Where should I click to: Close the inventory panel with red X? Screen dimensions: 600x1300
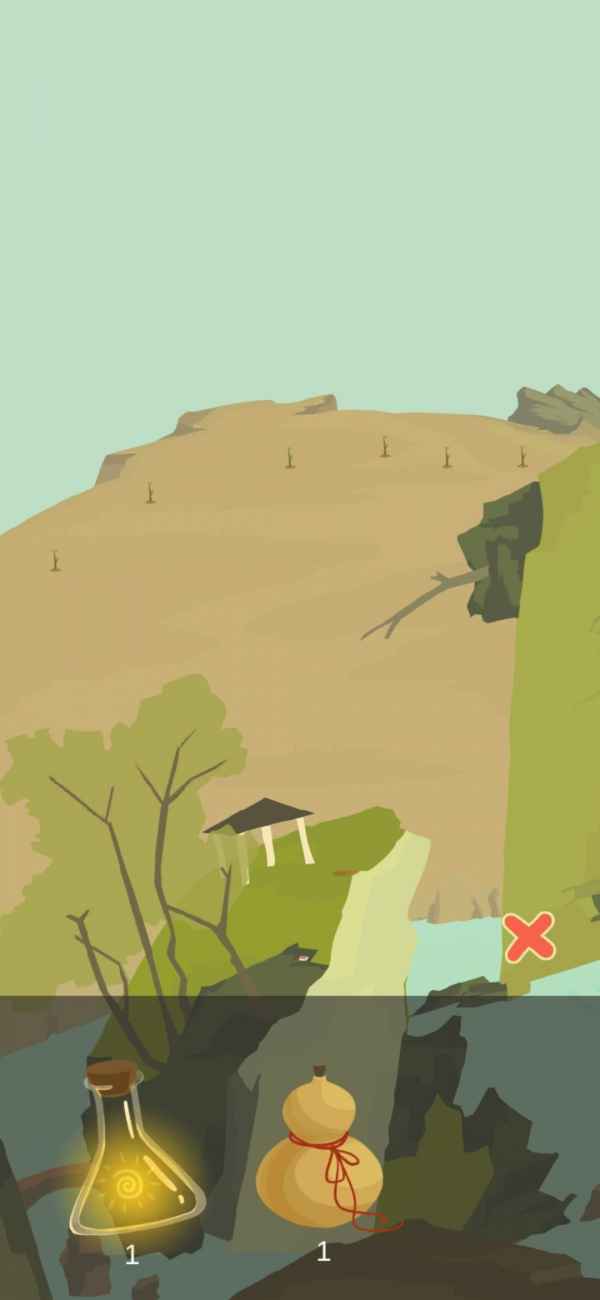tap(529, 938)
